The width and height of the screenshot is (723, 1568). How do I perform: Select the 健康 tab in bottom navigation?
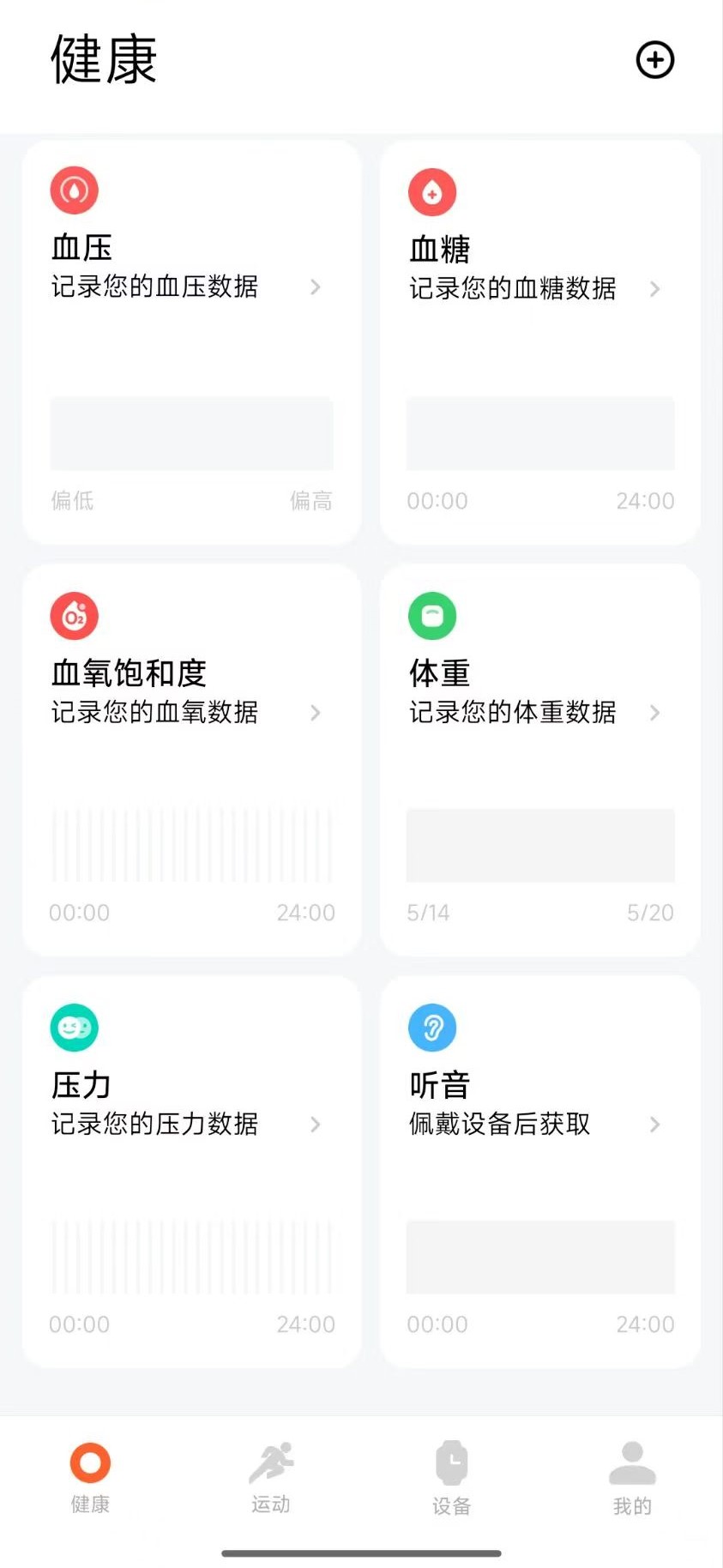click(x=90, y=1477)
